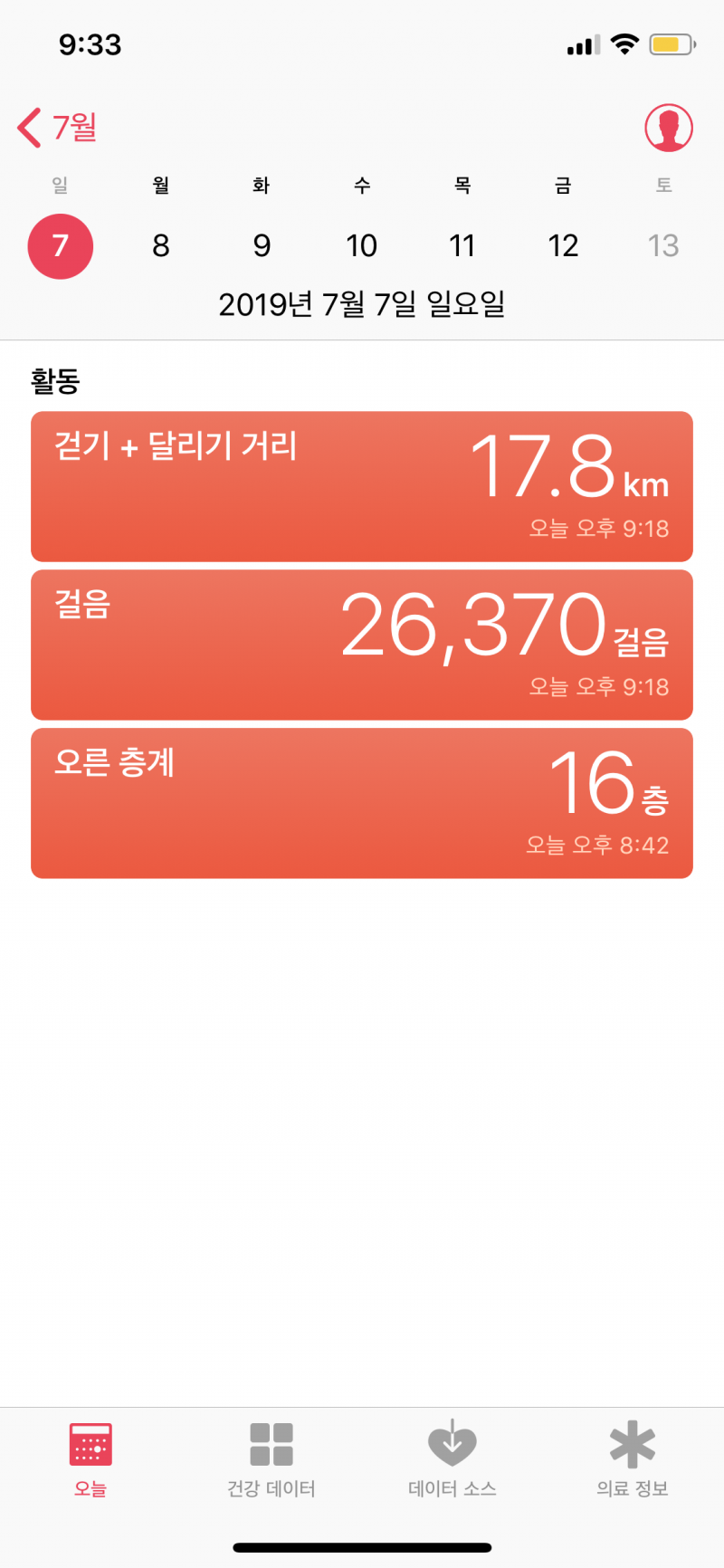Select Monday the 8th
The height and width of the screenshot is (1568, 724).
[x=161, y=245]
